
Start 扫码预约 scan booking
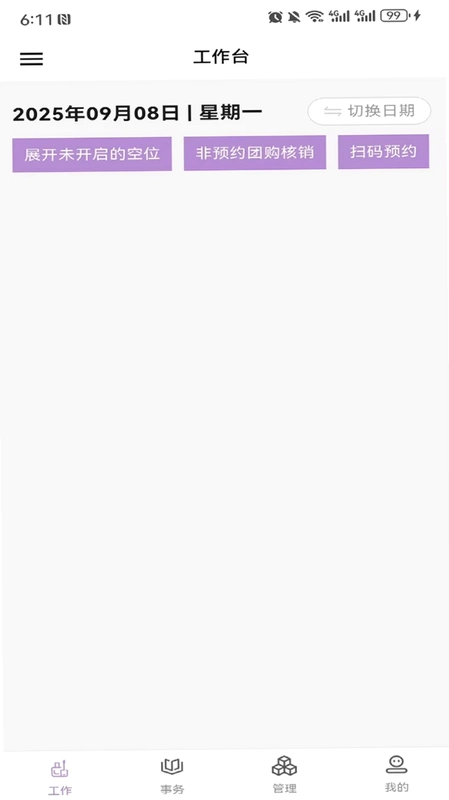click(383, 152)
